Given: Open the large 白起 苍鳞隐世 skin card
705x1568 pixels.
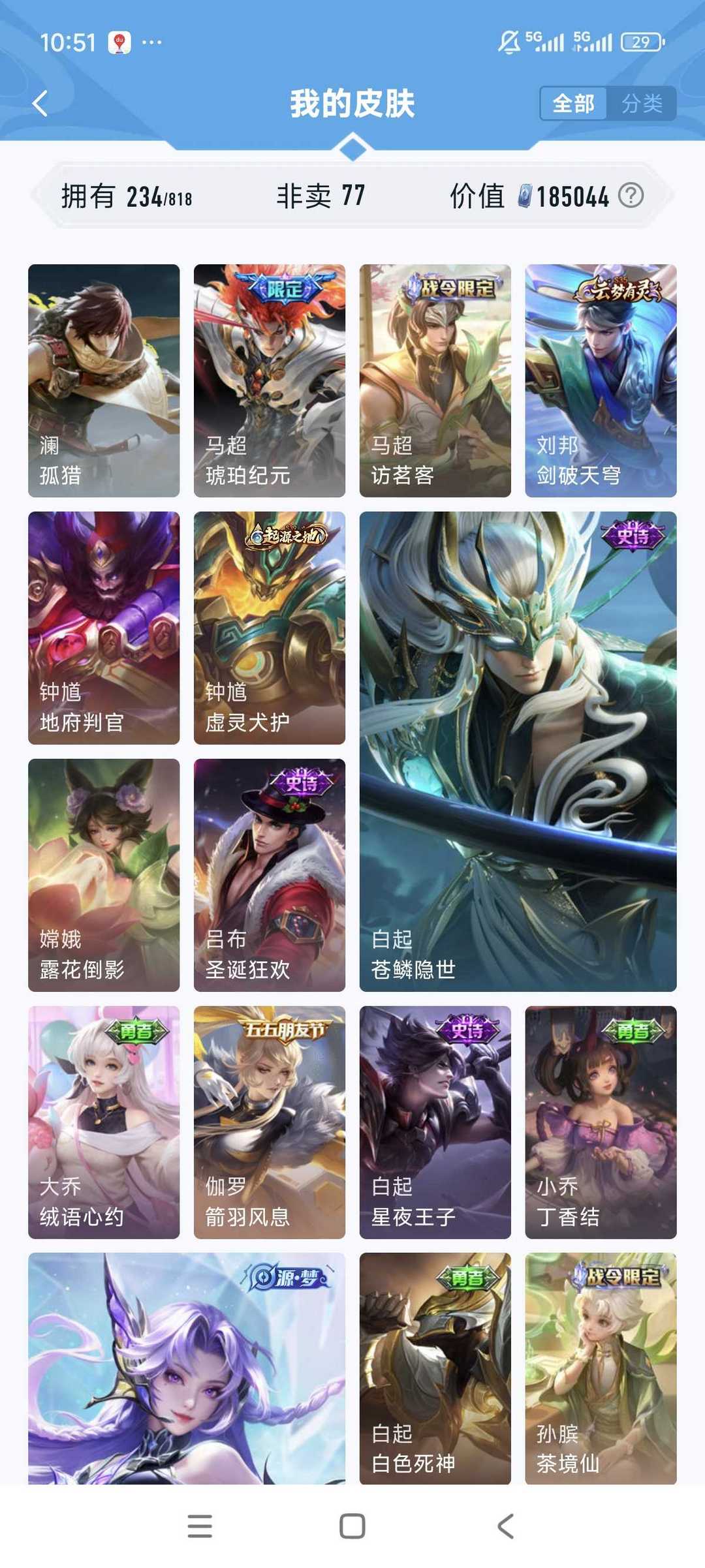Looking at the screenshot, I should click(x=518, y=752).
